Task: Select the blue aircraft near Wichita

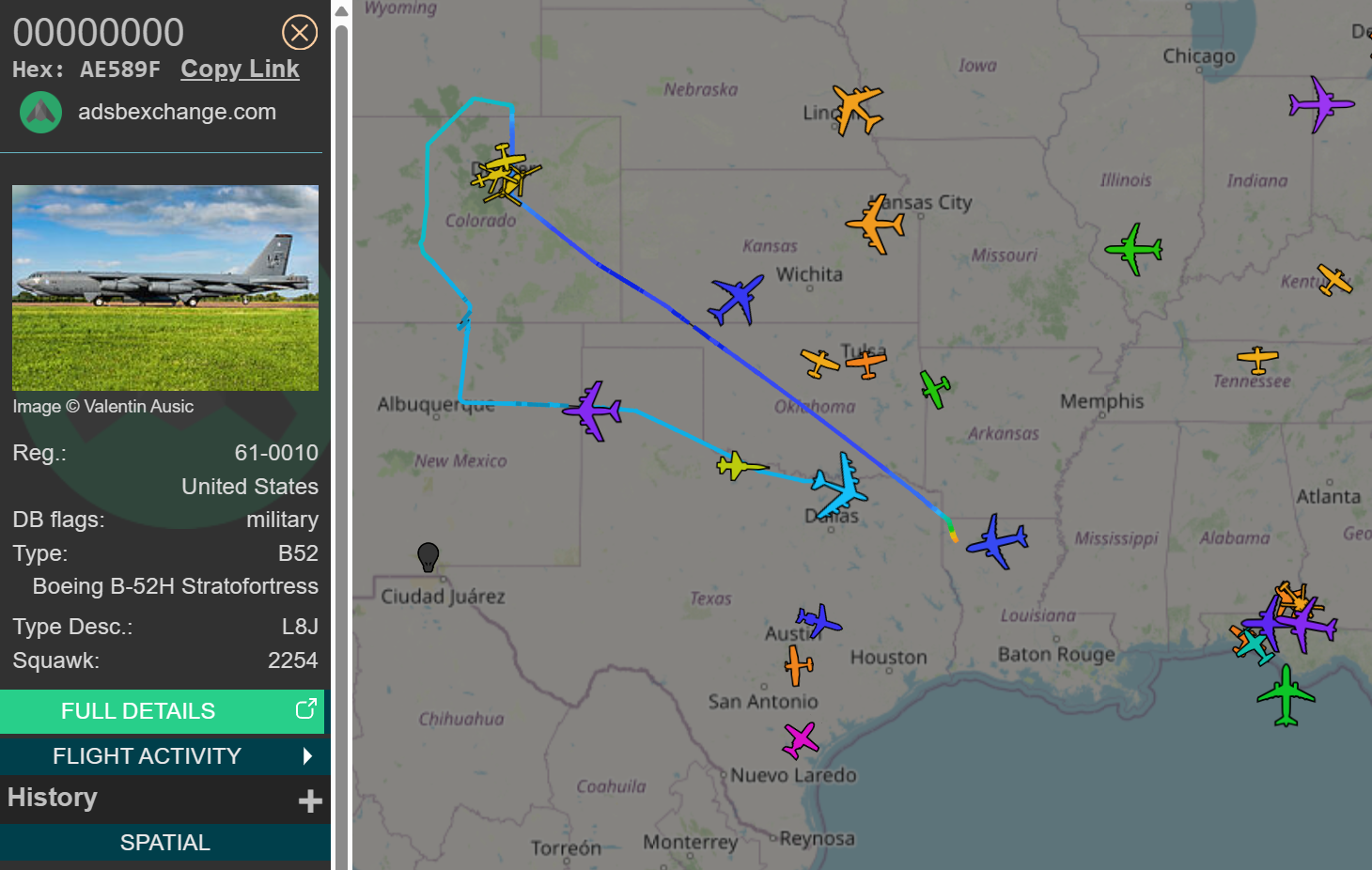Action: click(737, 299)
